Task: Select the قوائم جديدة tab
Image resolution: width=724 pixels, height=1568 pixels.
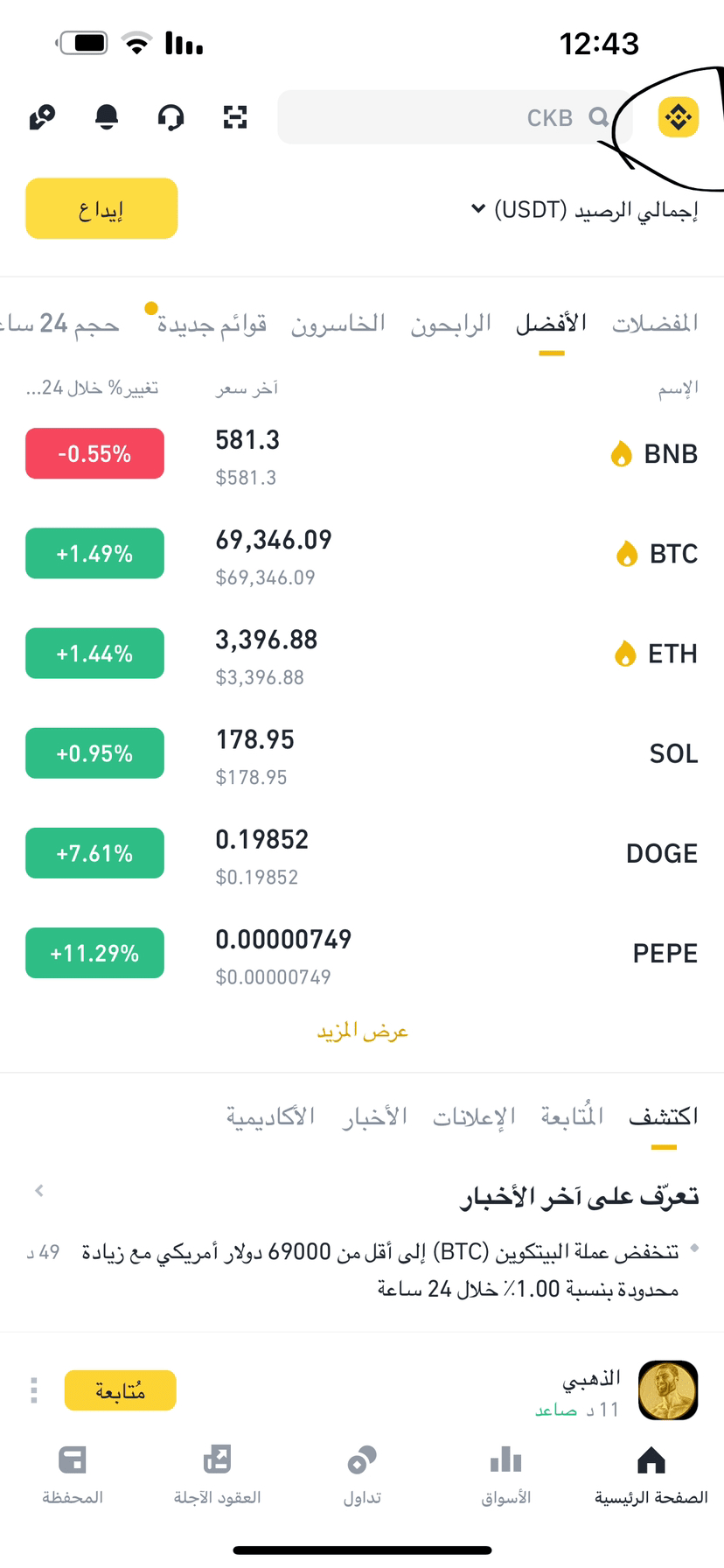Action: point(212,324)
